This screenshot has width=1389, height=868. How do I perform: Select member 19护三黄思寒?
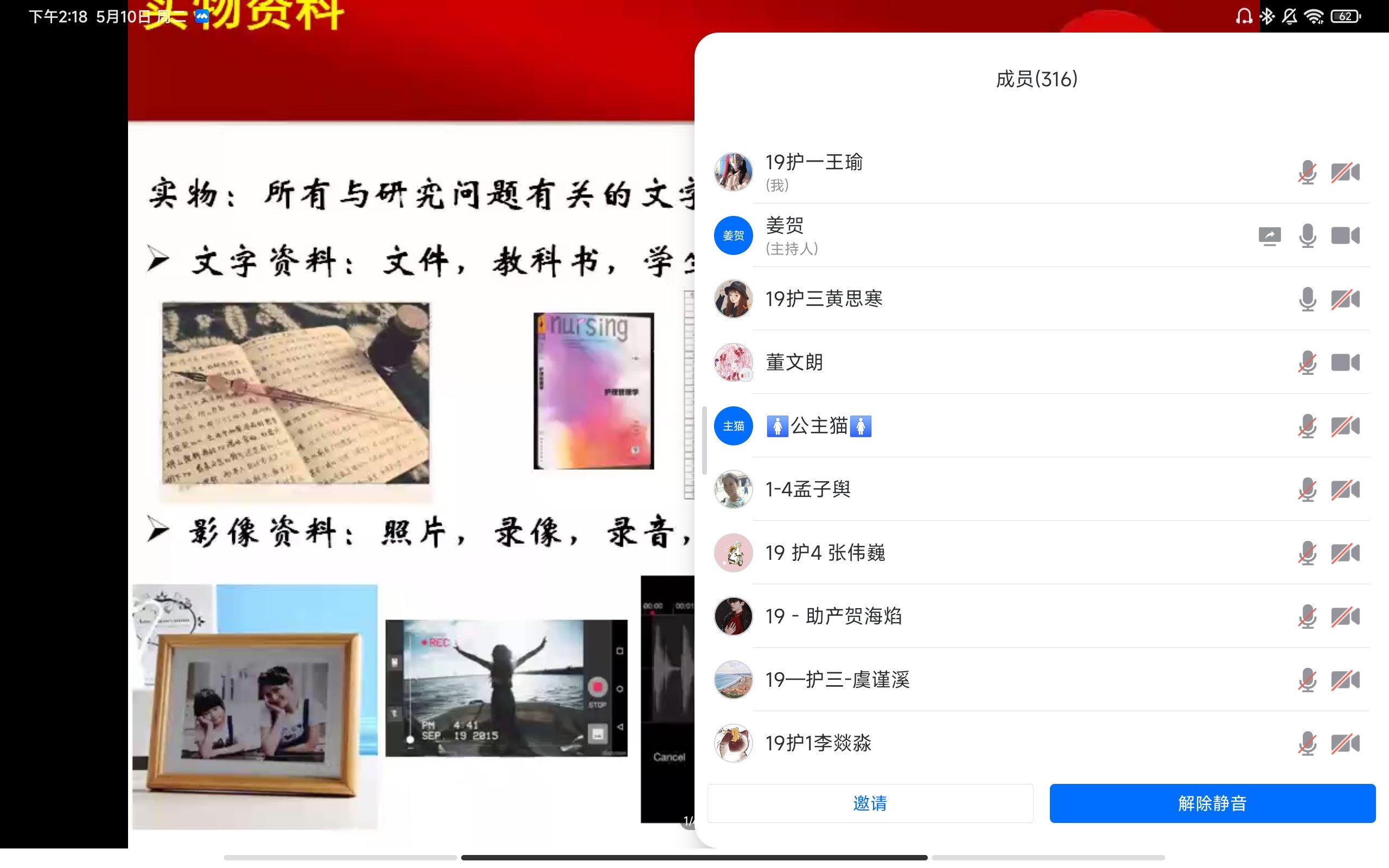tap(976, 298)
